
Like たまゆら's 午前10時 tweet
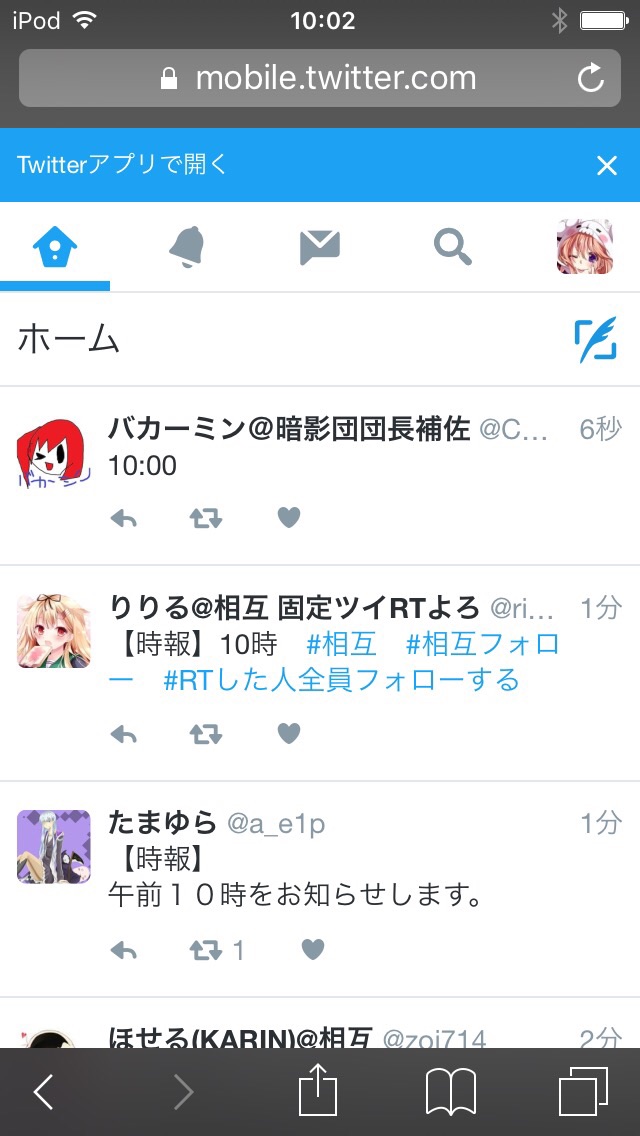tap(313, 950)
